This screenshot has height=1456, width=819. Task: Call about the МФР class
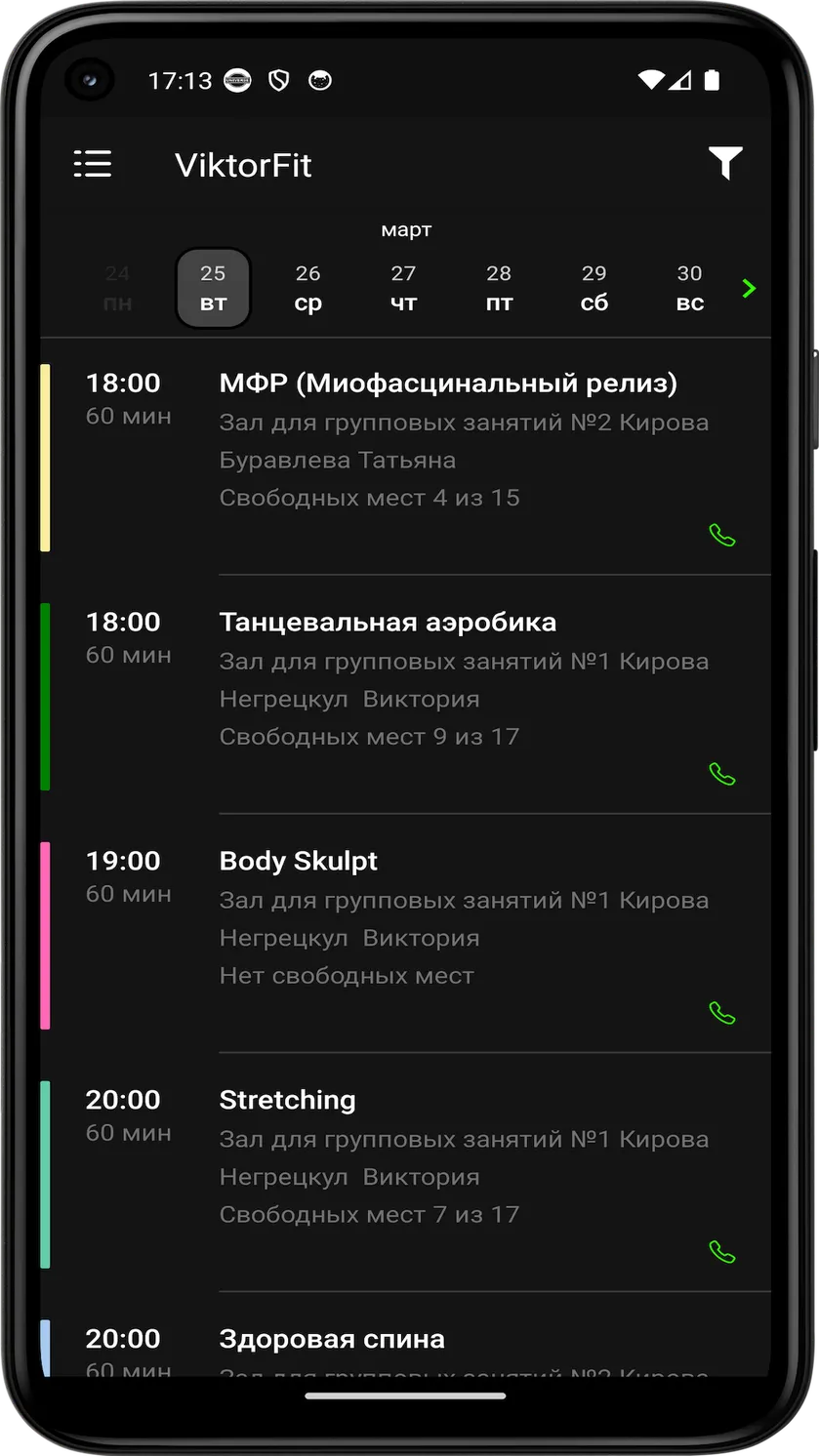point(721,536)
